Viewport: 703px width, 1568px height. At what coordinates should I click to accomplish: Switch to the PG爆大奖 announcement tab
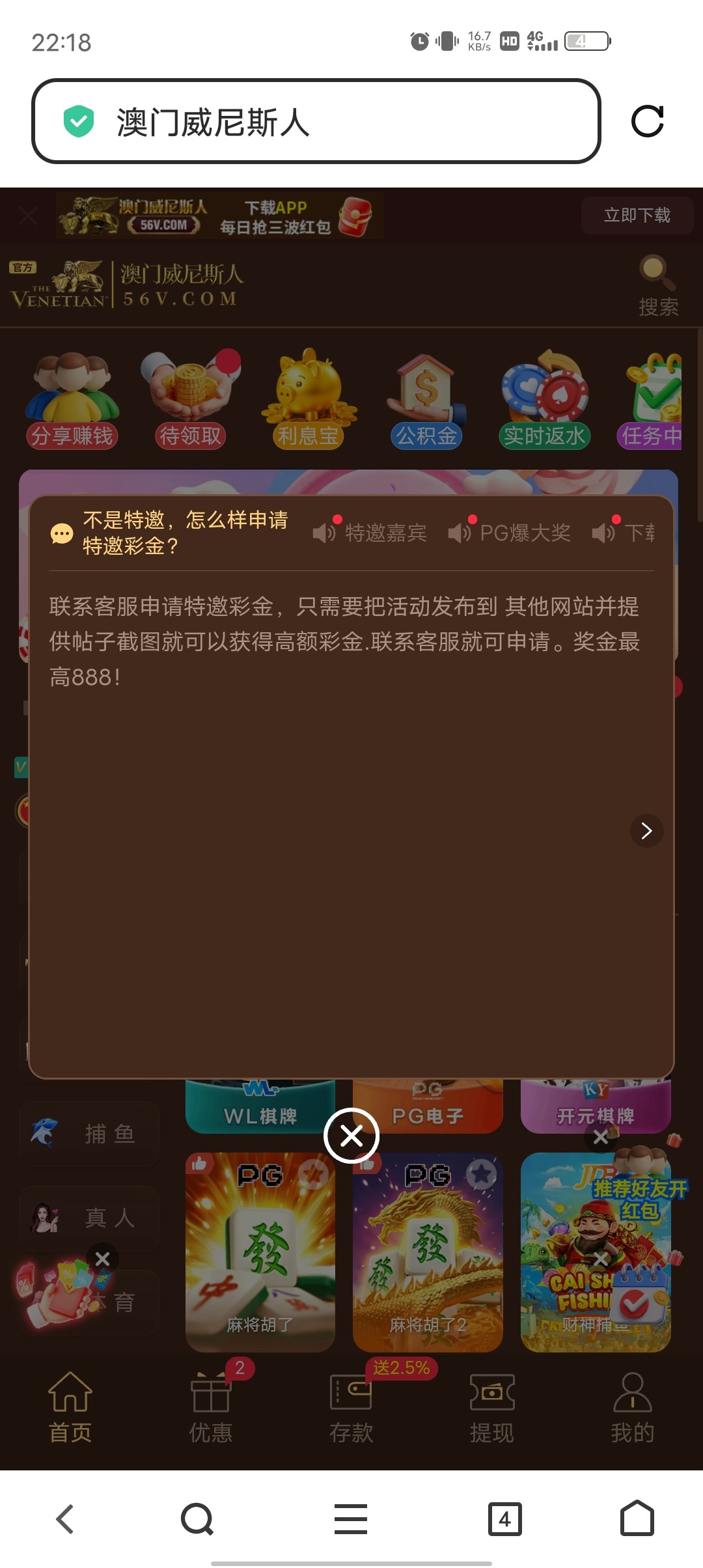(x=510, y=533)
